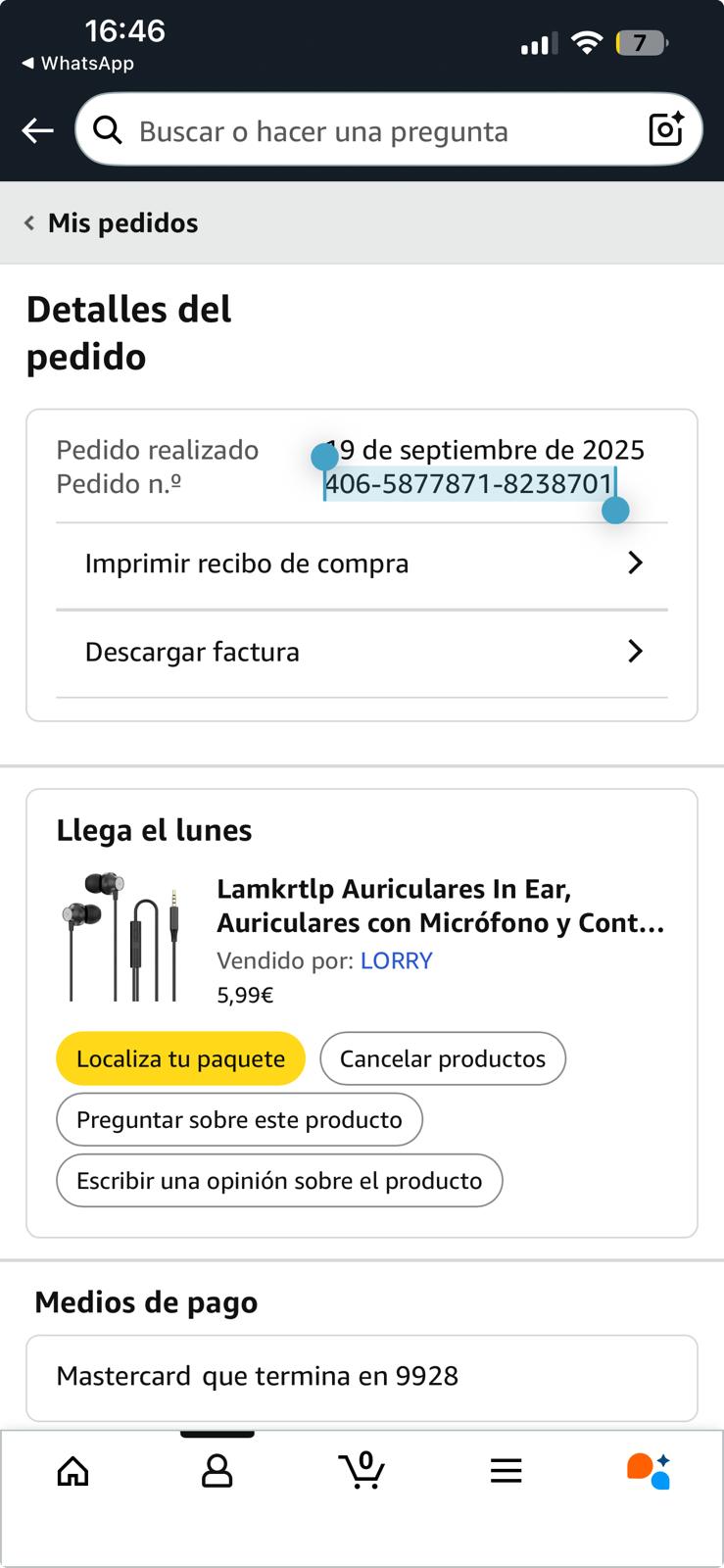Viewport: 724px width, 1568px height.
Task: Switch to the Home tab
Action: (x=72, y=1471)
